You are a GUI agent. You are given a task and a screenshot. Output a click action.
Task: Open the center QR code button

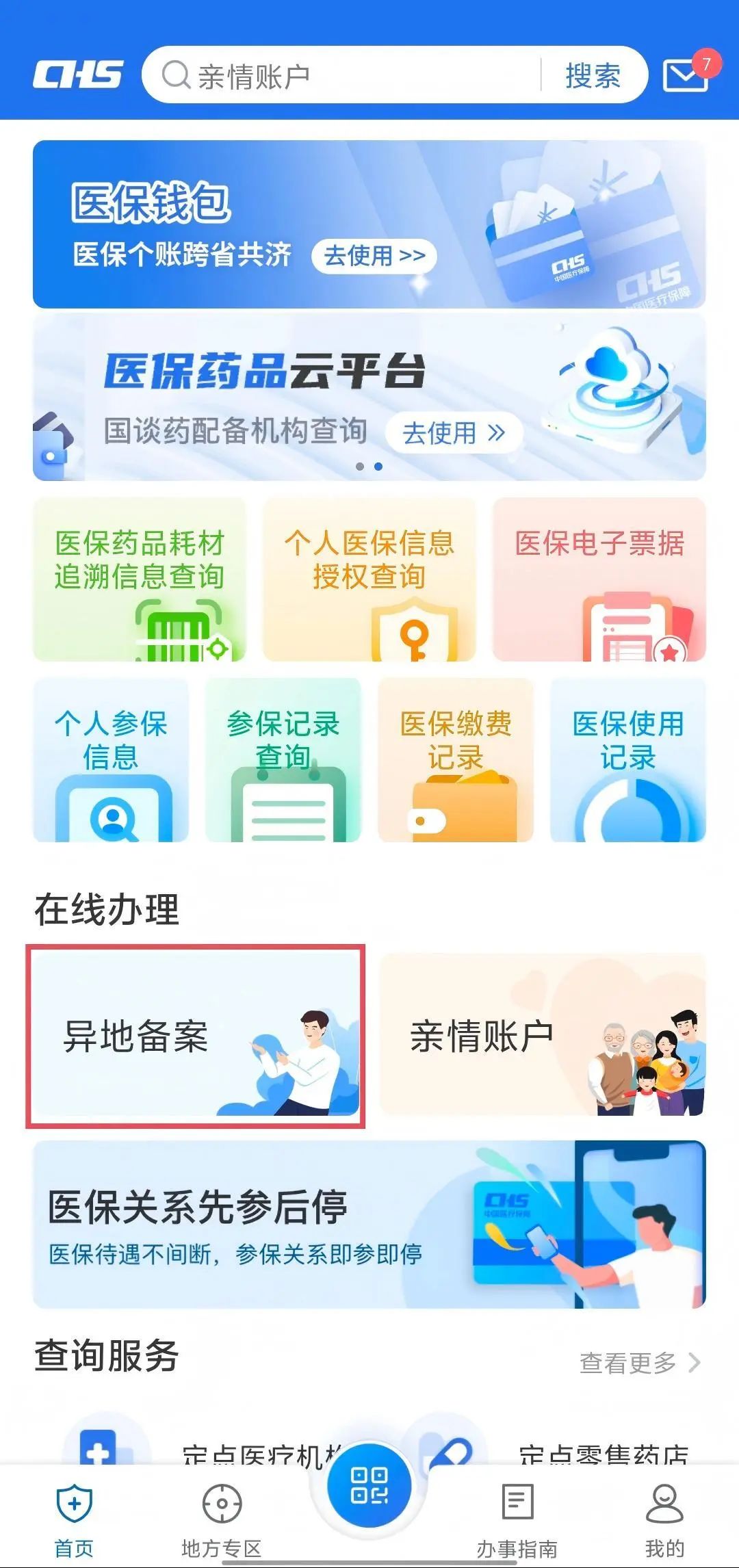coord(369,1485)
